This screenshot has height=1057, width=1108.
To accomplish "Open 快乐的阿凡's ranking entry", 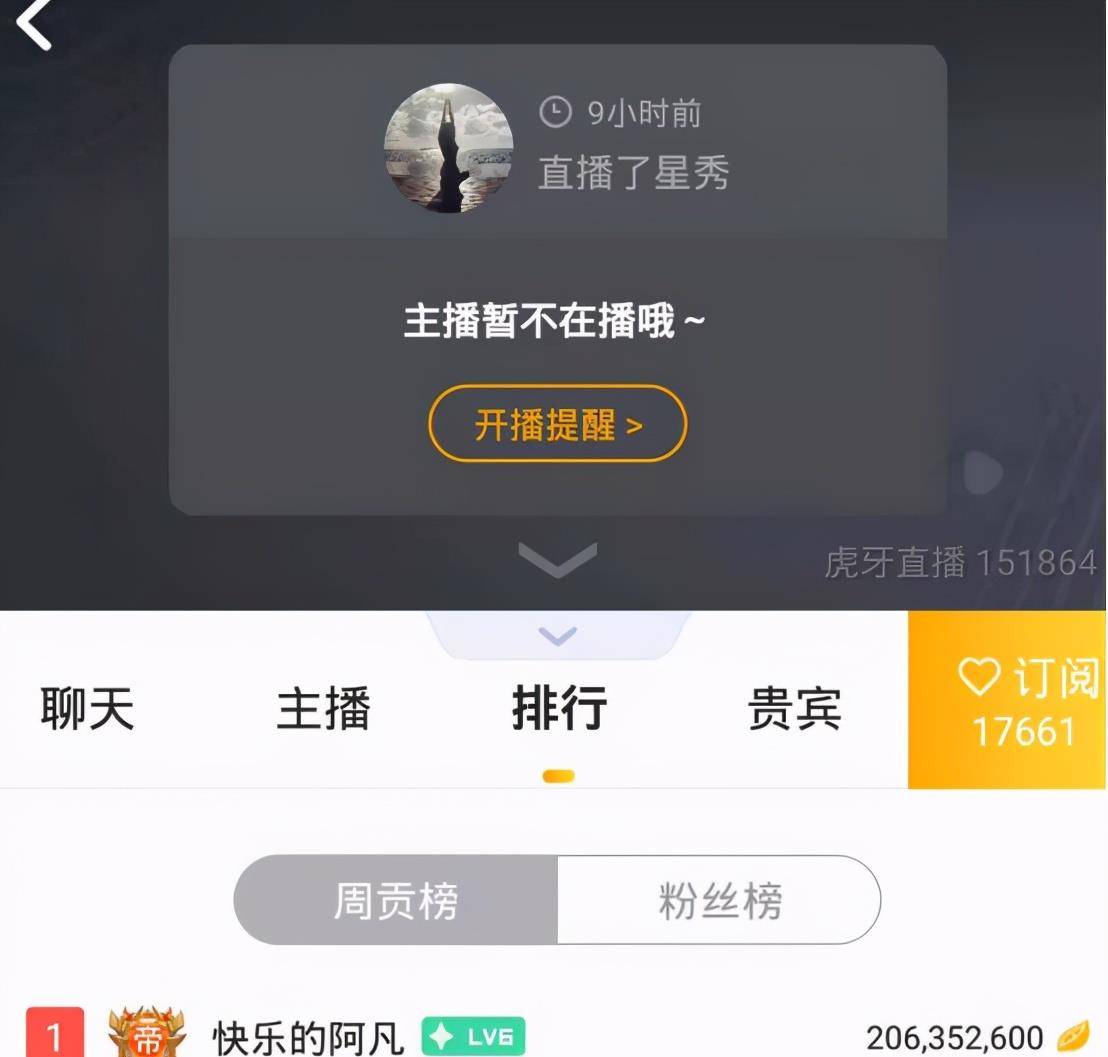I will [x=308, y=1036].
